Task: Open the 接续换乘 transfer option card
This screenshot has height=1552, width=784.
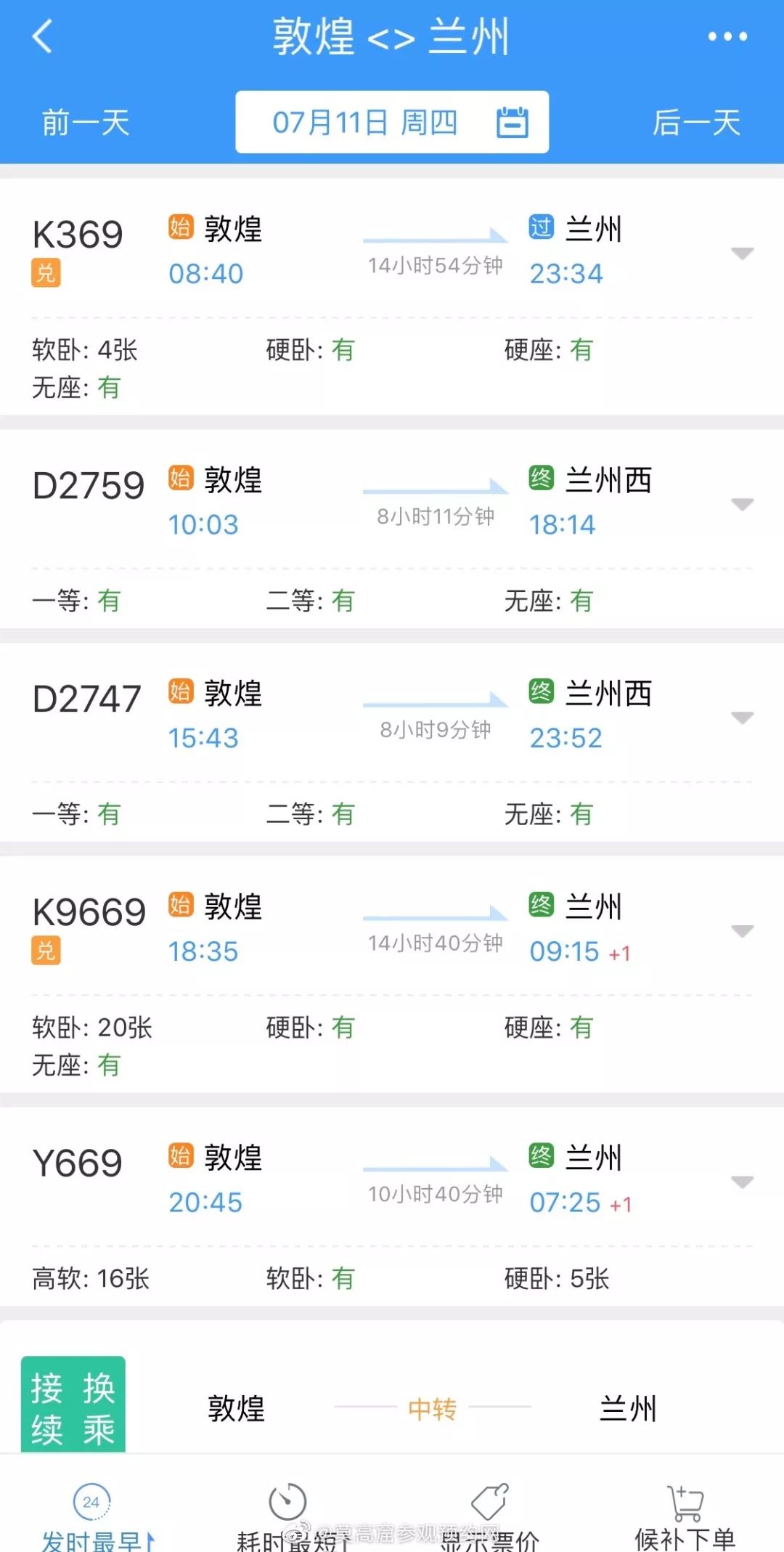Action: pyautogui.click(x=392, y=1389)
